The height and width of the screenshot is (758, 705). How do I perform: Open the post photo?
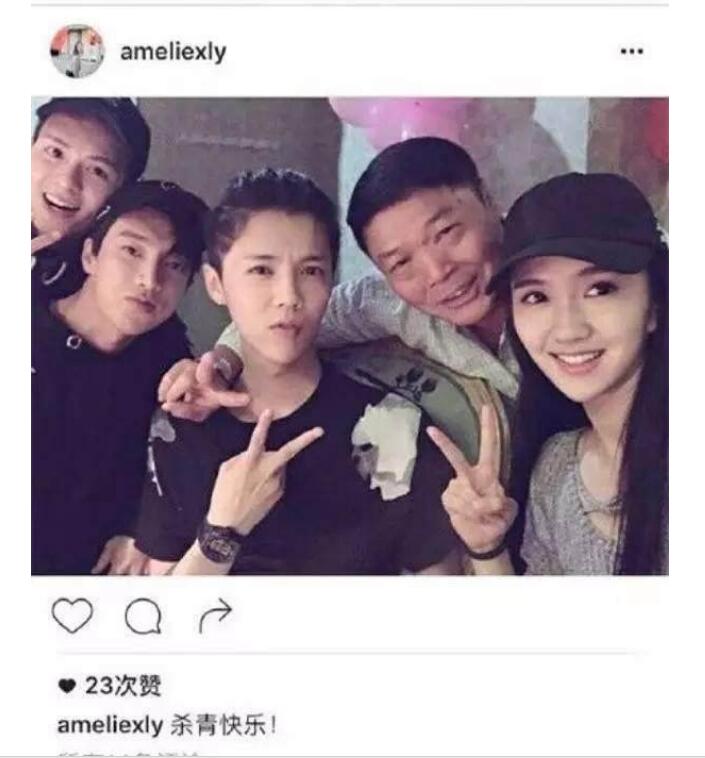pos(350,335)
